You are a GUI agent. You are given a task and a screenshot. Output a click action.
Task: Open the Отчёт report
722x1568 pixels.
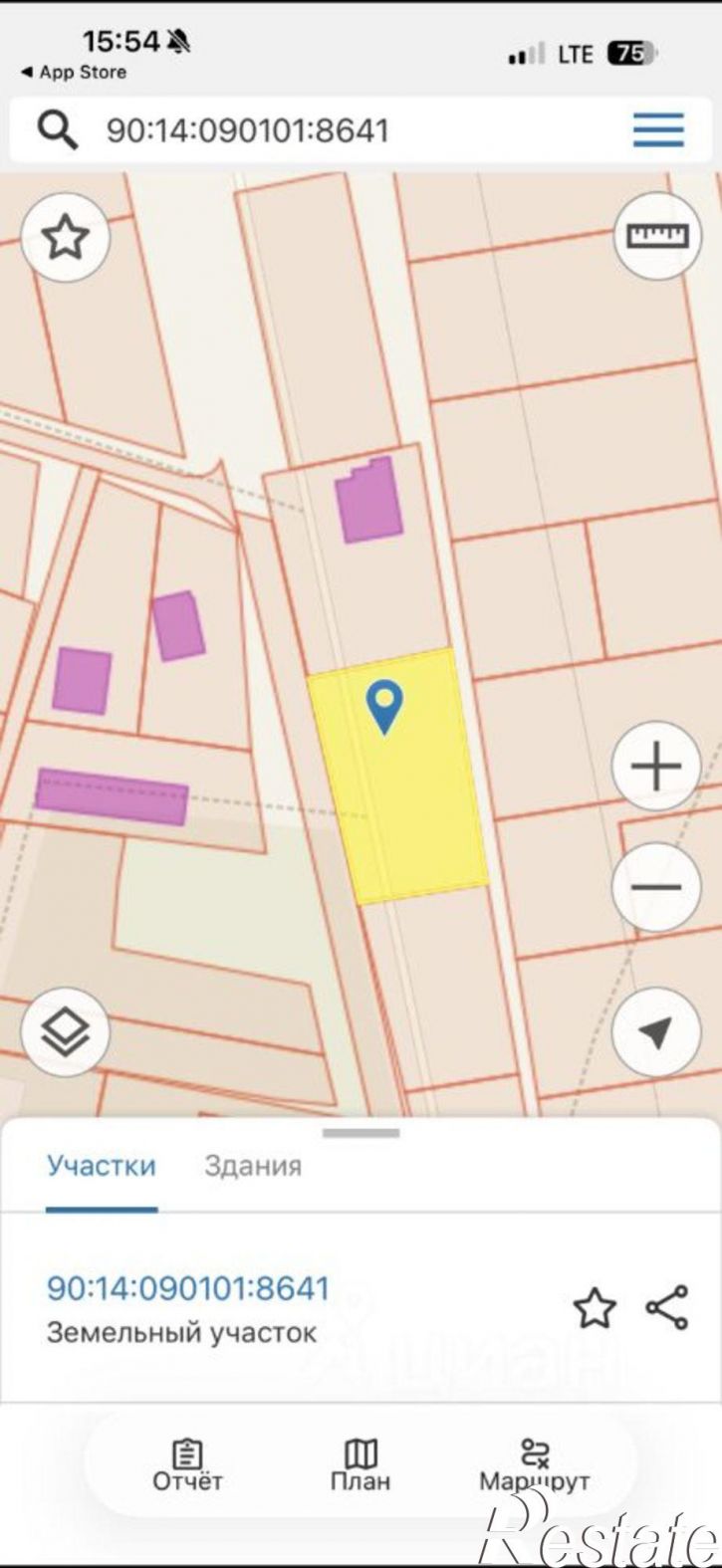pos(187,1463)
